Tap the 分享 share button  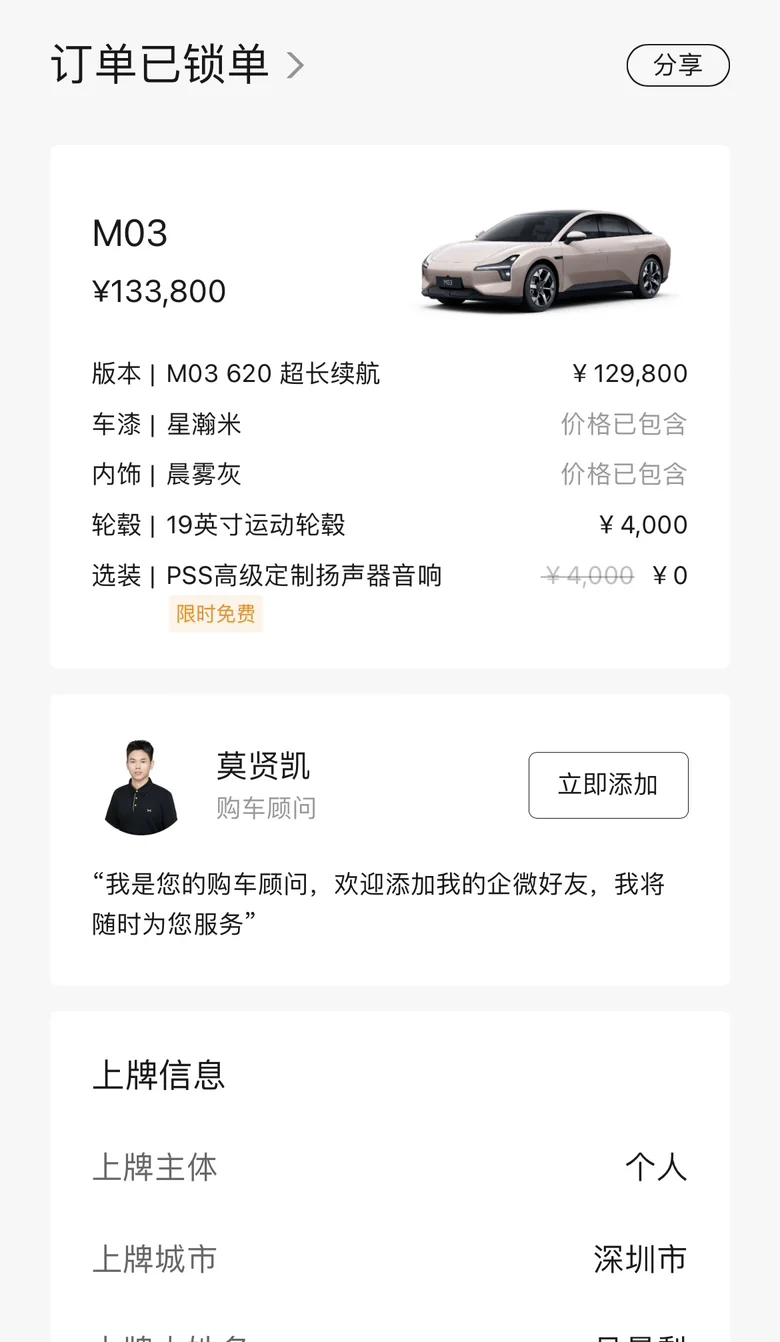(x=678, y=65)
